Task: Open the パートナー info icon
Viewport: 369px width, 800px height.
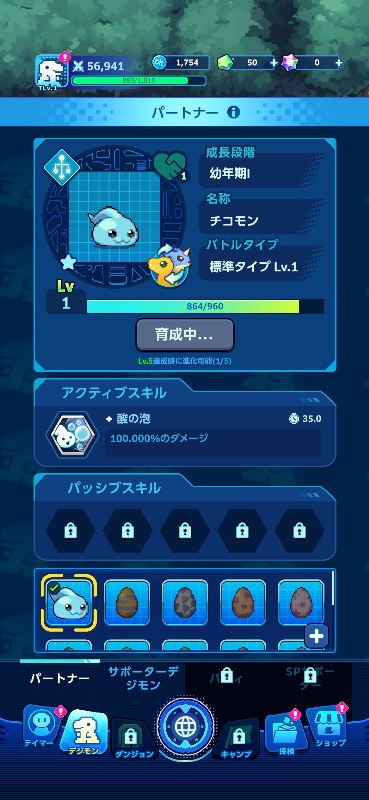Action: tap(233, 112)
